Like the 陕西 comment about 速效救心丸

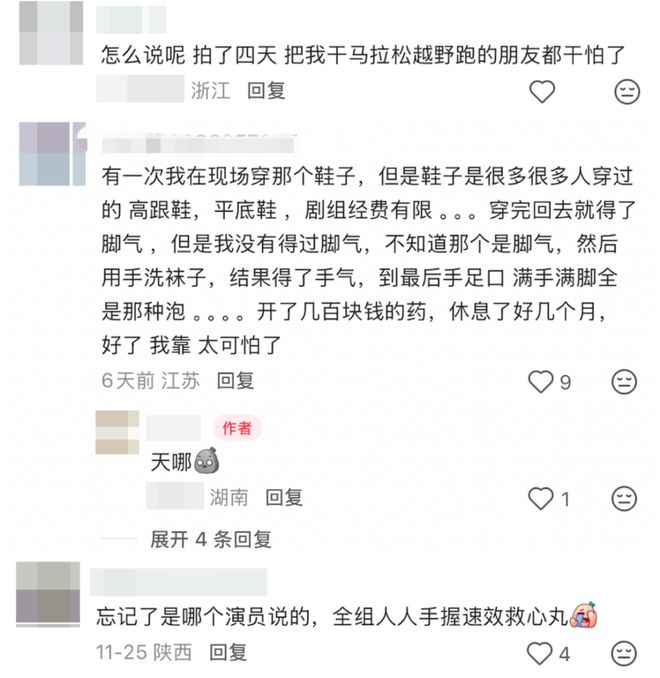click(x=541, y=653)
